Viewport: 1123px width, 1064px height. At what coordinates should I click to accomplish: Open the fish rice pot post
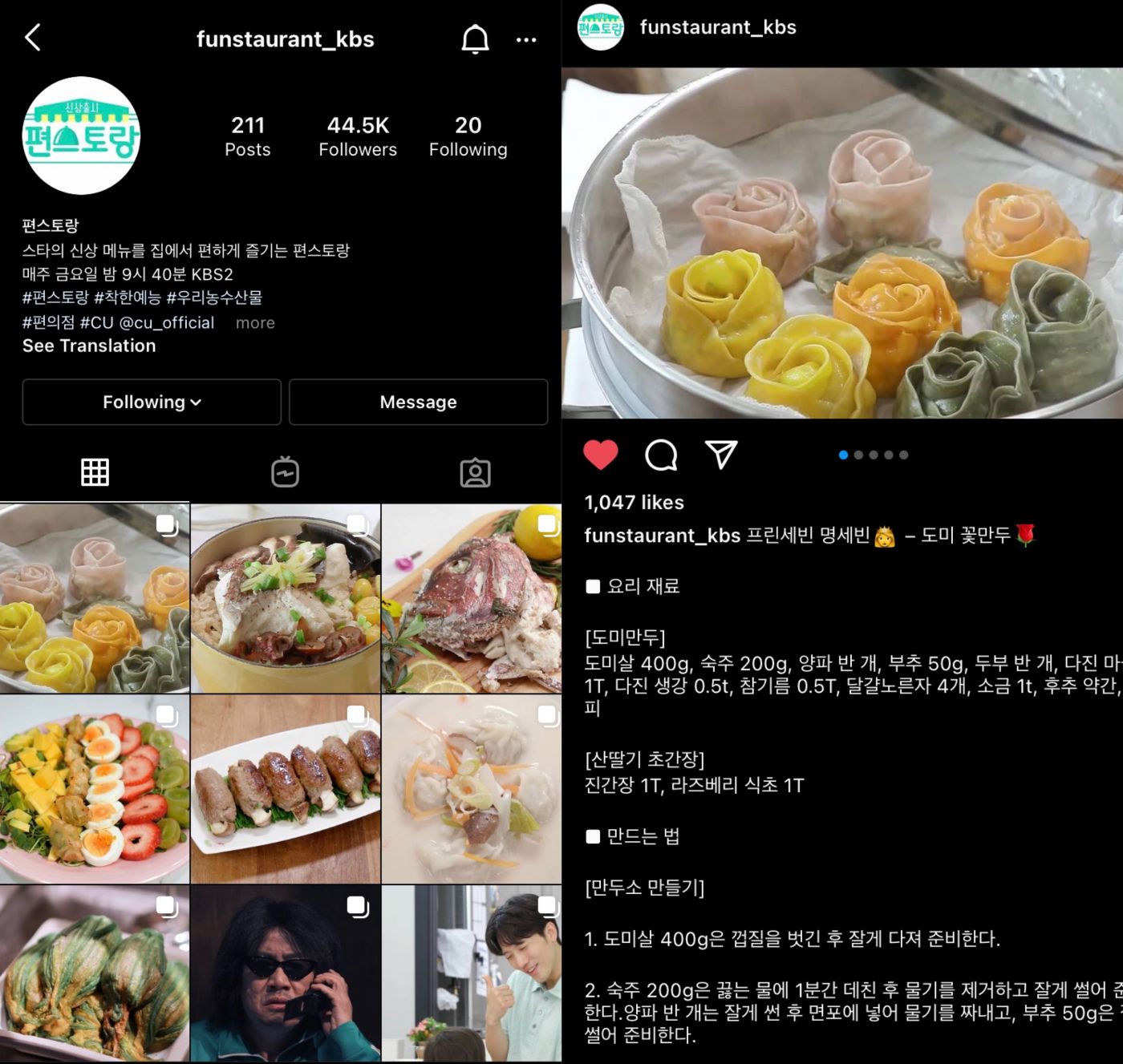pyautogui.click(x=285, y=598)
